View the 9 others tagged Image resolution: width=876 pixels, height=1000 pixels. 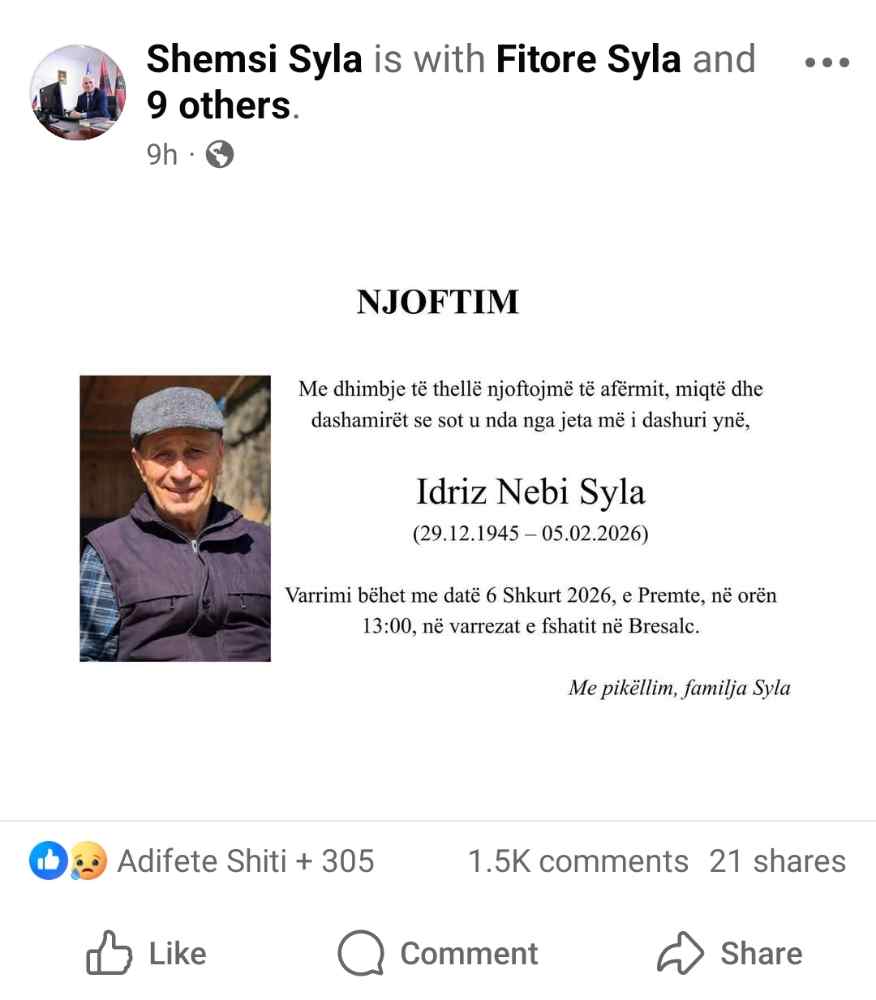tap(220, 104)
